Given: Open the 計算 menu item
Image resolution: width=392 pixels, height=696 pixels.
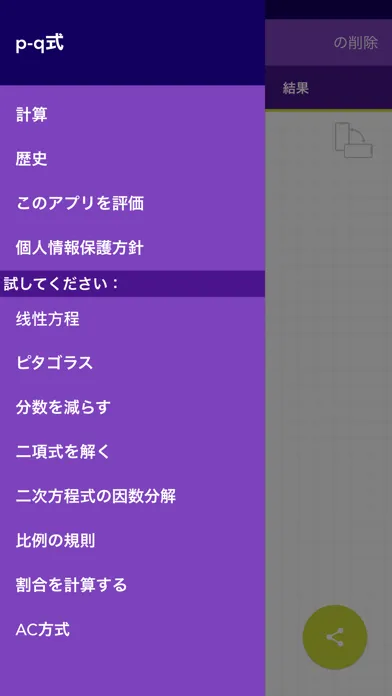Looking at the screenshot, I should (x=132, y=115).
